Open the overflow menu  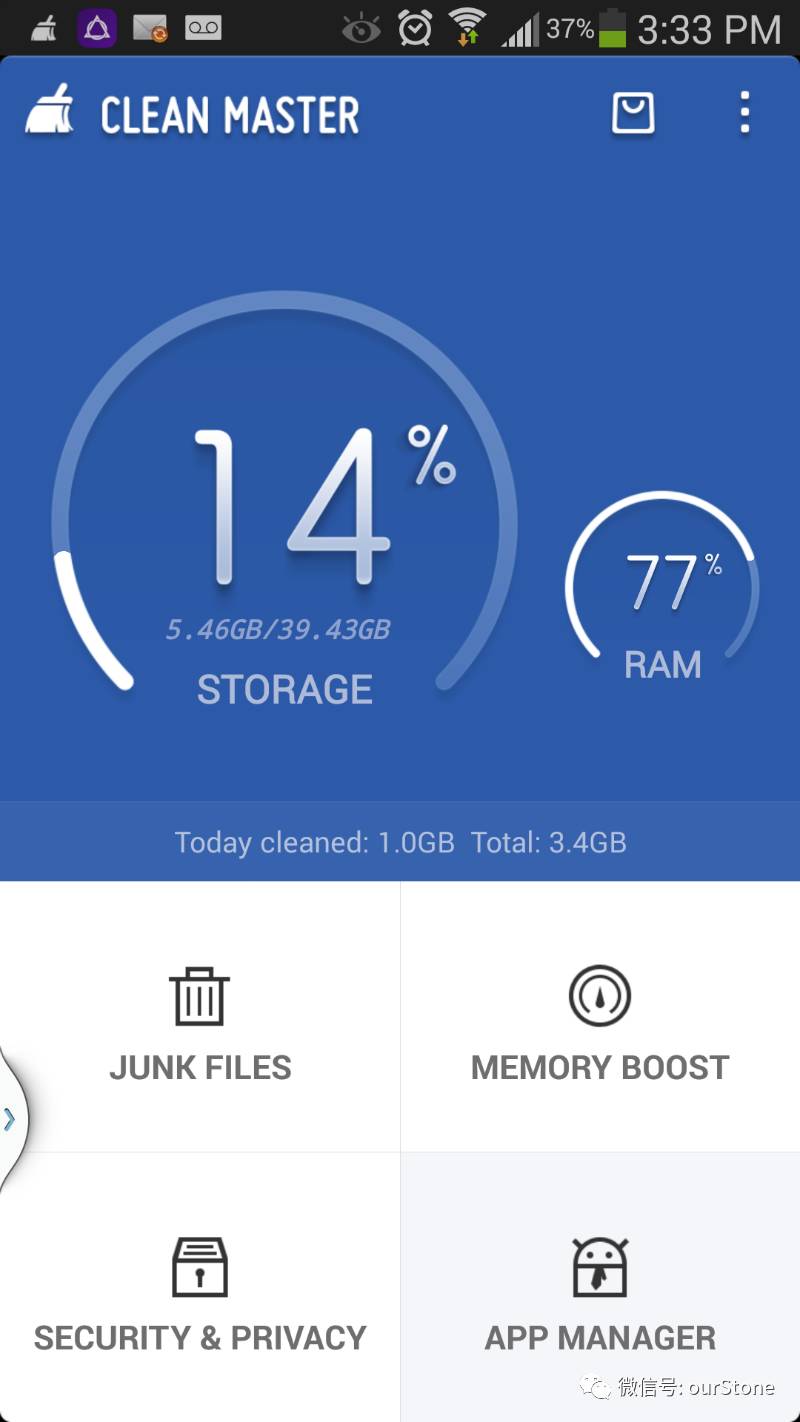744,113
